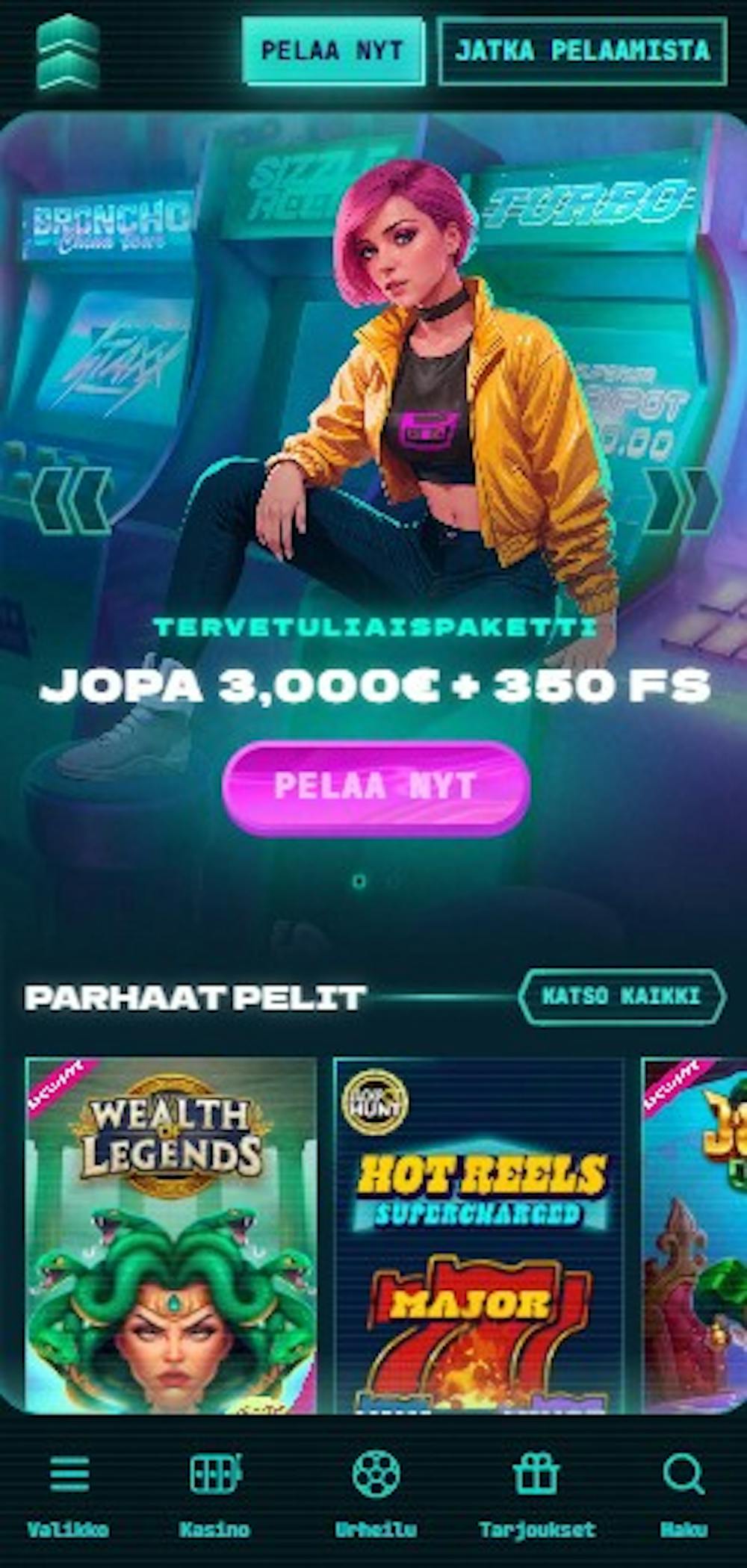Launch Hot Reels Supercharged game

pos(479,1234)
